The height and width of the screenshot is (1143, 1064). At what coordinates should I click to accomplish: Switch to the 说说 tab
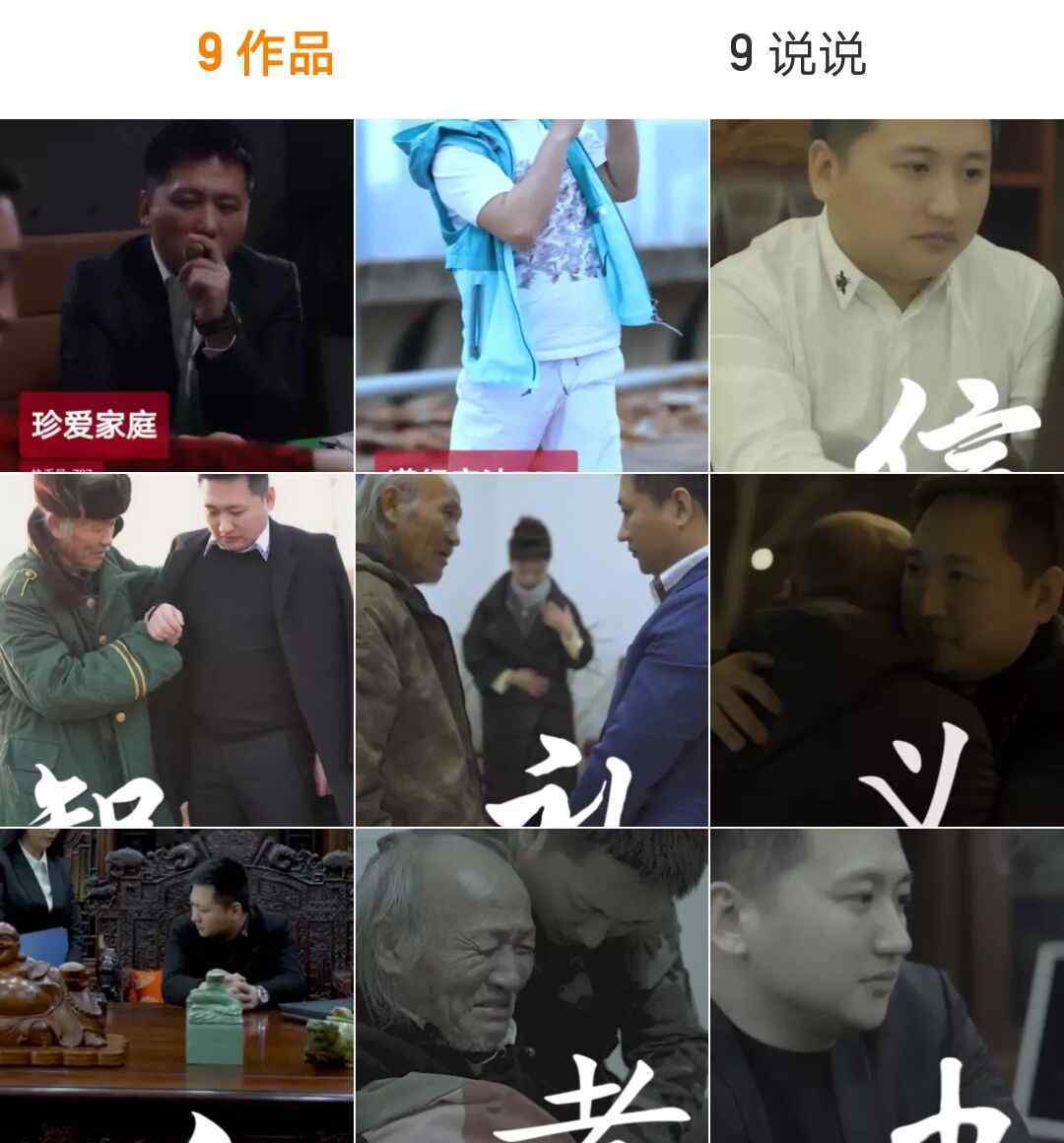tap(797, 54)
